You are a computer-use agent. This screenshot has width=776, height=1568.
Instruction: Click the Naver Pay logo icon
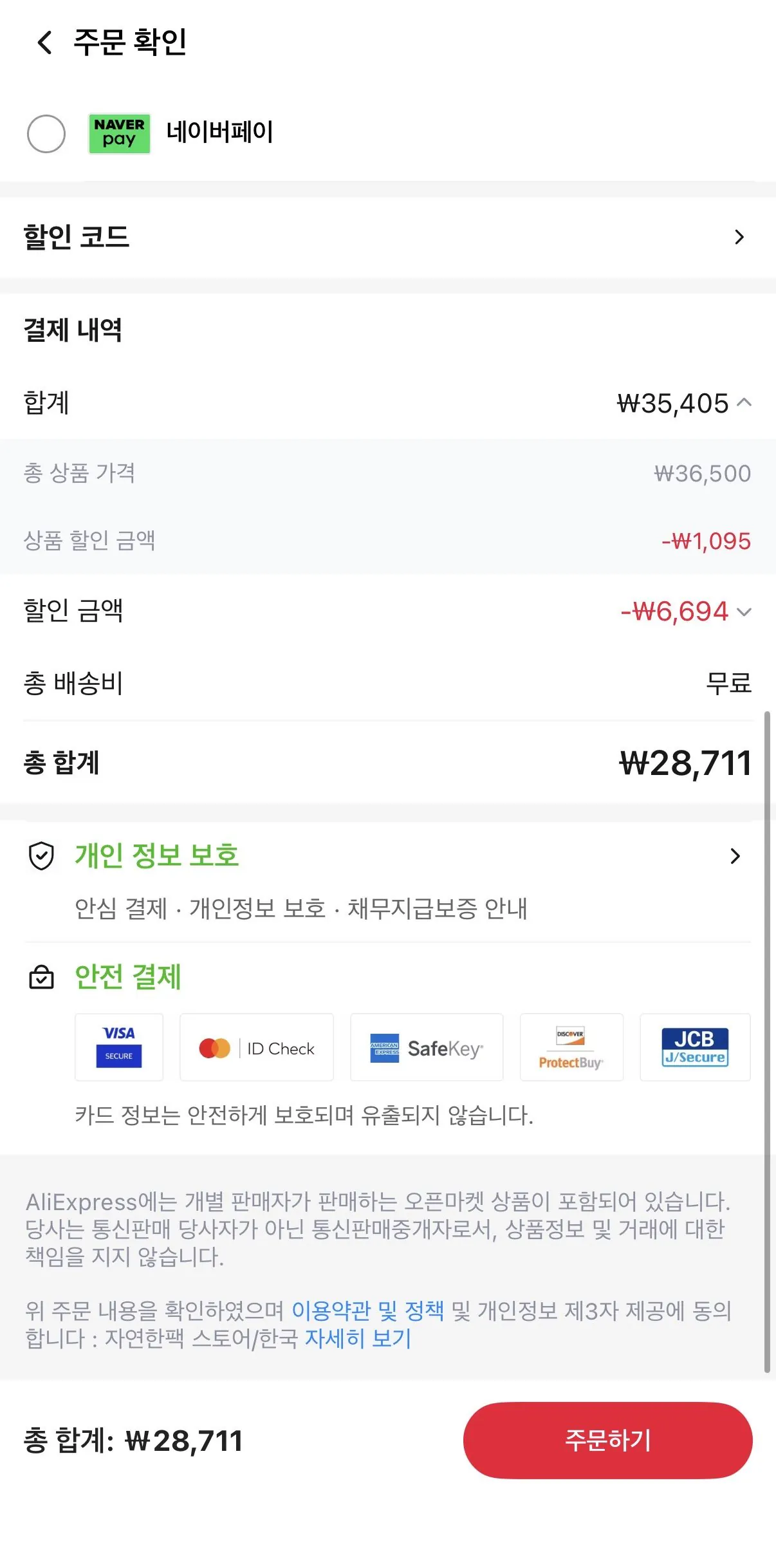coord(119,134)
